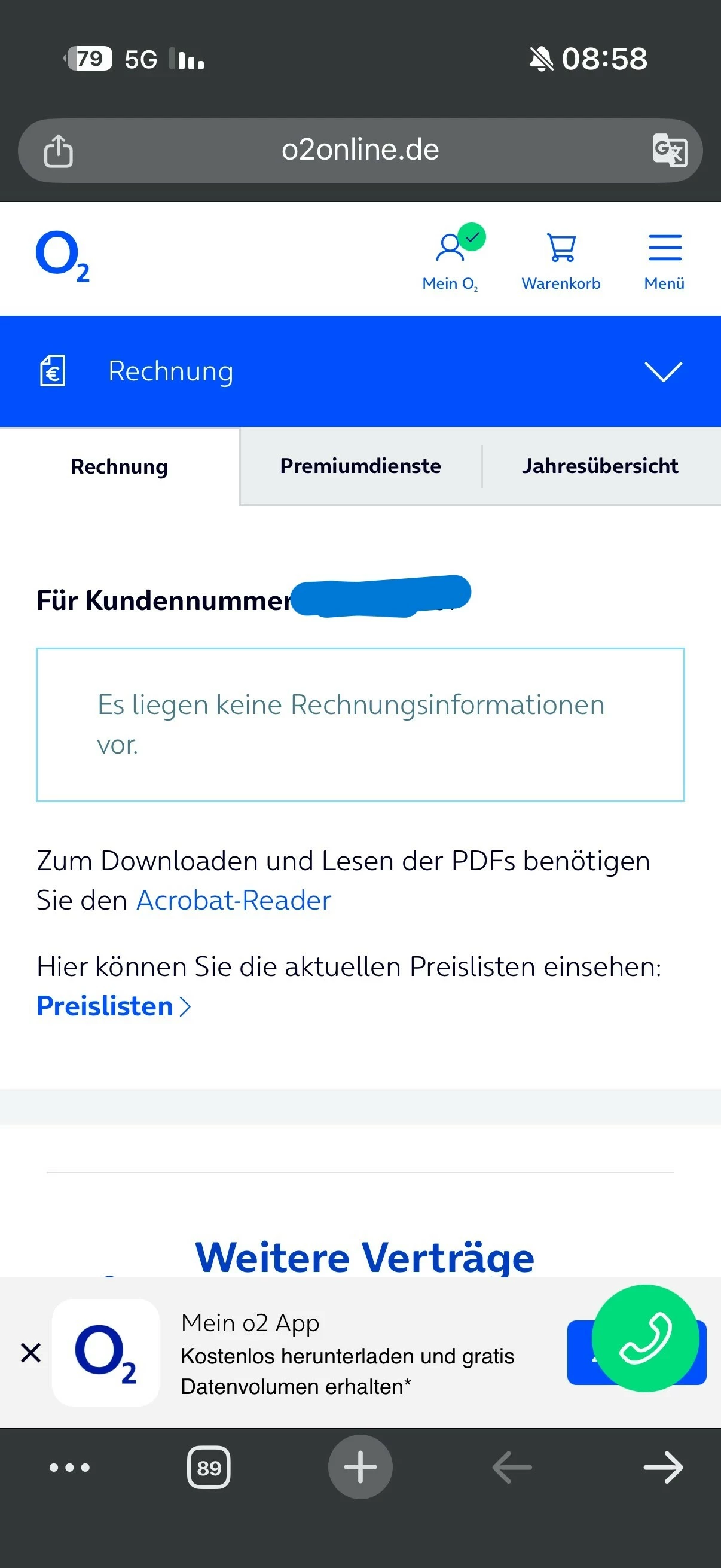Open the Preislisten link
The width and height of the screenshot is (721, 1568).
pyautogui.click(x=114, y=1006)
